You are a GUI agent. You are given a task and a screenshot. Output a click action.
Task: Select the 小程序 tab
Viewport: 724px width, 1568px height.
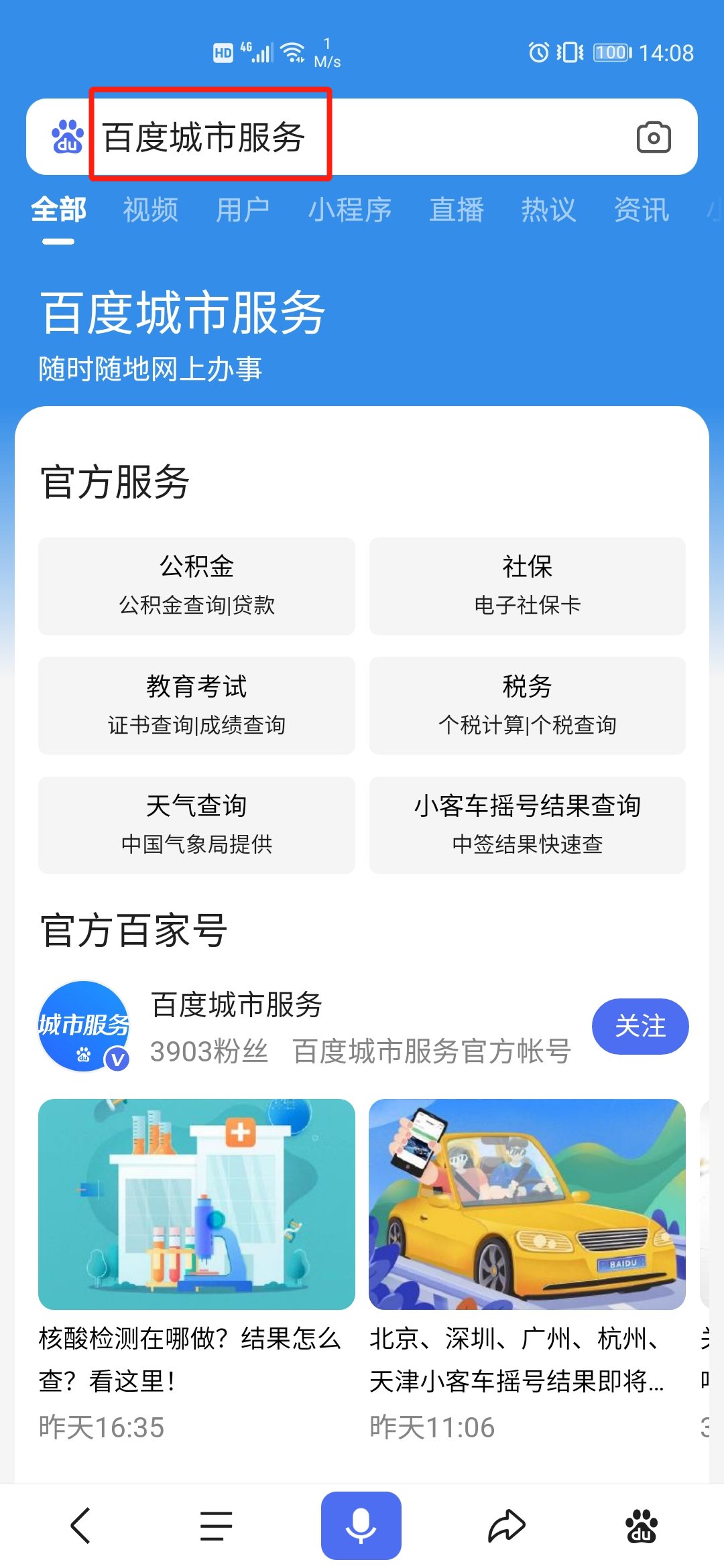click(349, 210)
